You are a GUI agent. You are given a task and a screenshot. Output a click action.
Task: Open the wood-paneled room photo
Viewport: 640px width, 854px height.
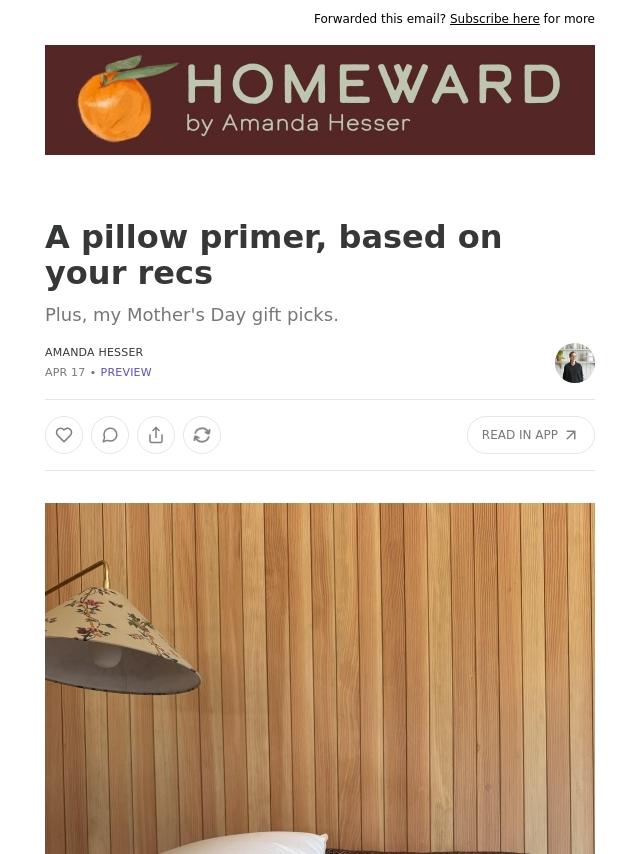[320, 678]
